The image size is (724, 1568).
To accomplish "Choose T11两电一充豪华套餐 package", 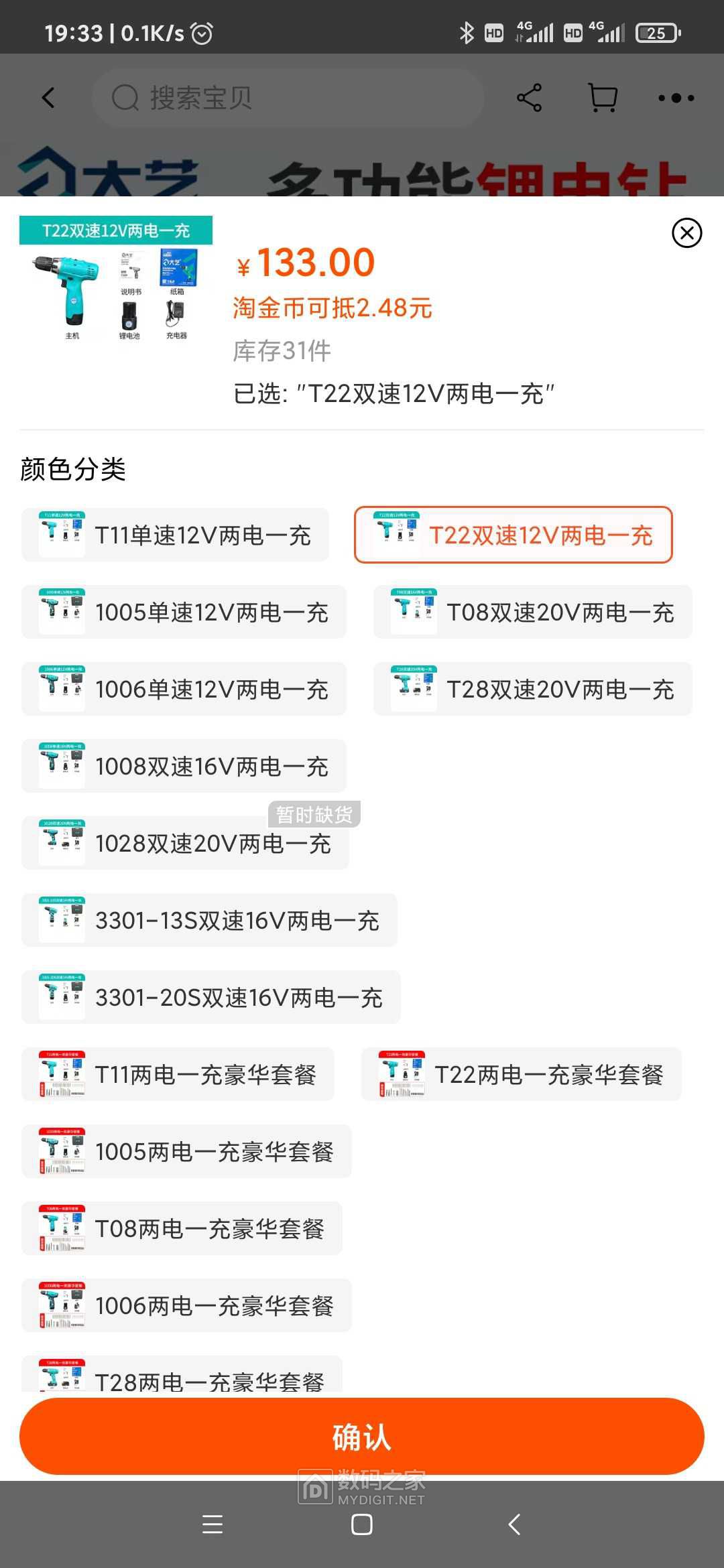I will pyautogui.click(x=178, y=1075).
